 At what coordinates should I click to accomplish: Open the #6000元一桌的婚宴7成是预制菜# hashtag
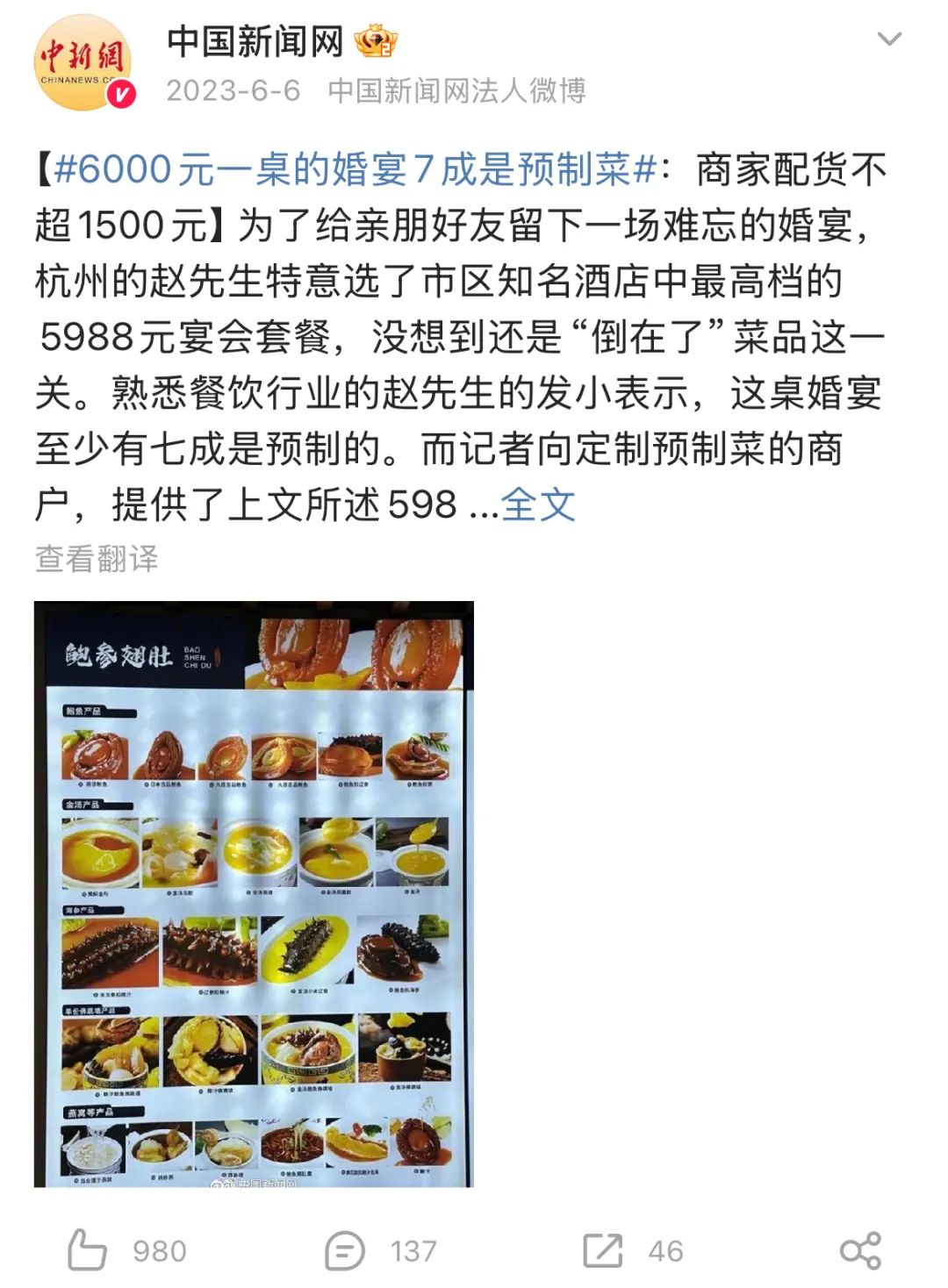[355, 169]
